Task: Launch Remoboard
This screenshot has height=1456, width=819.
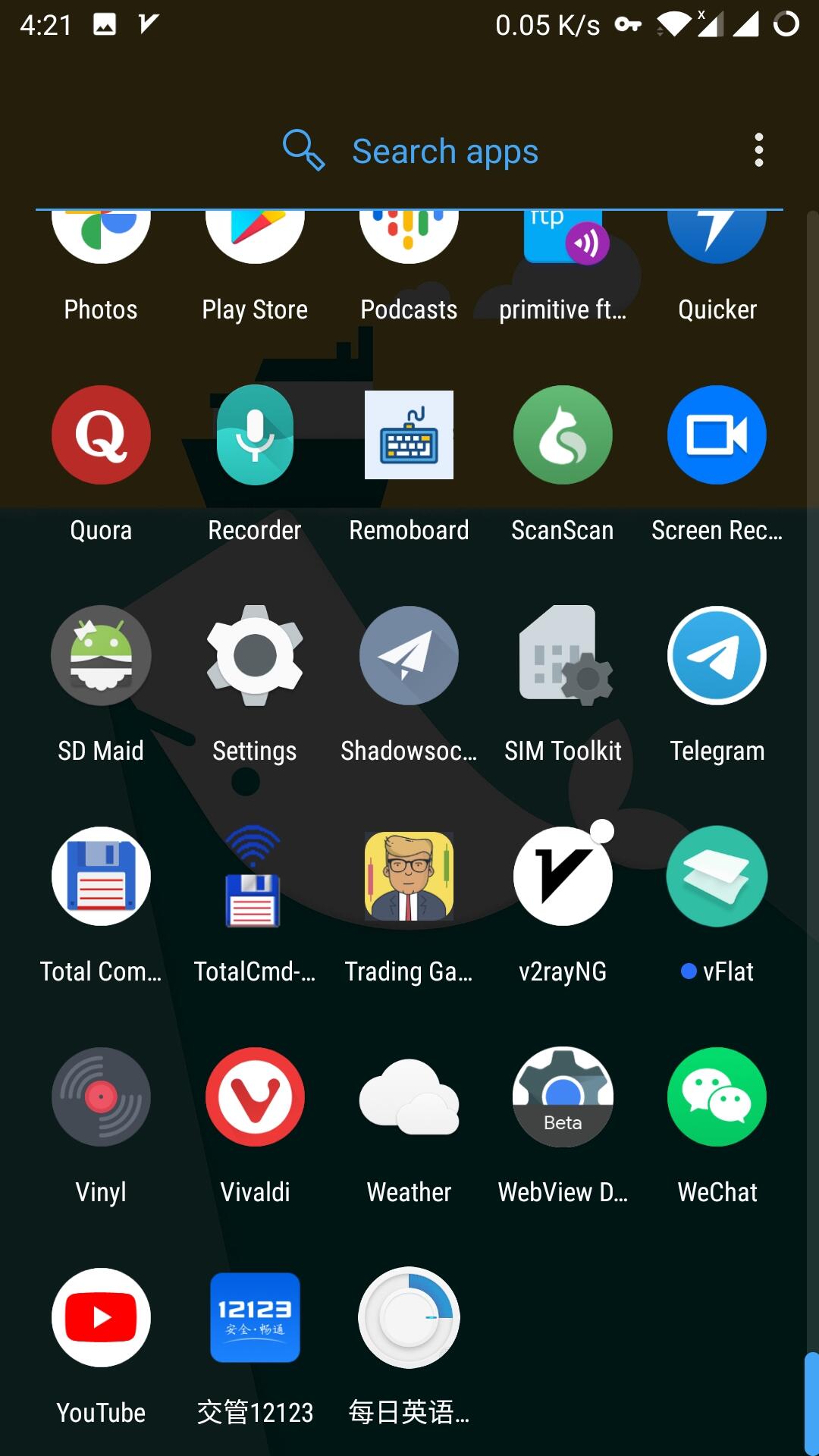Action: (x=409, y=435)
